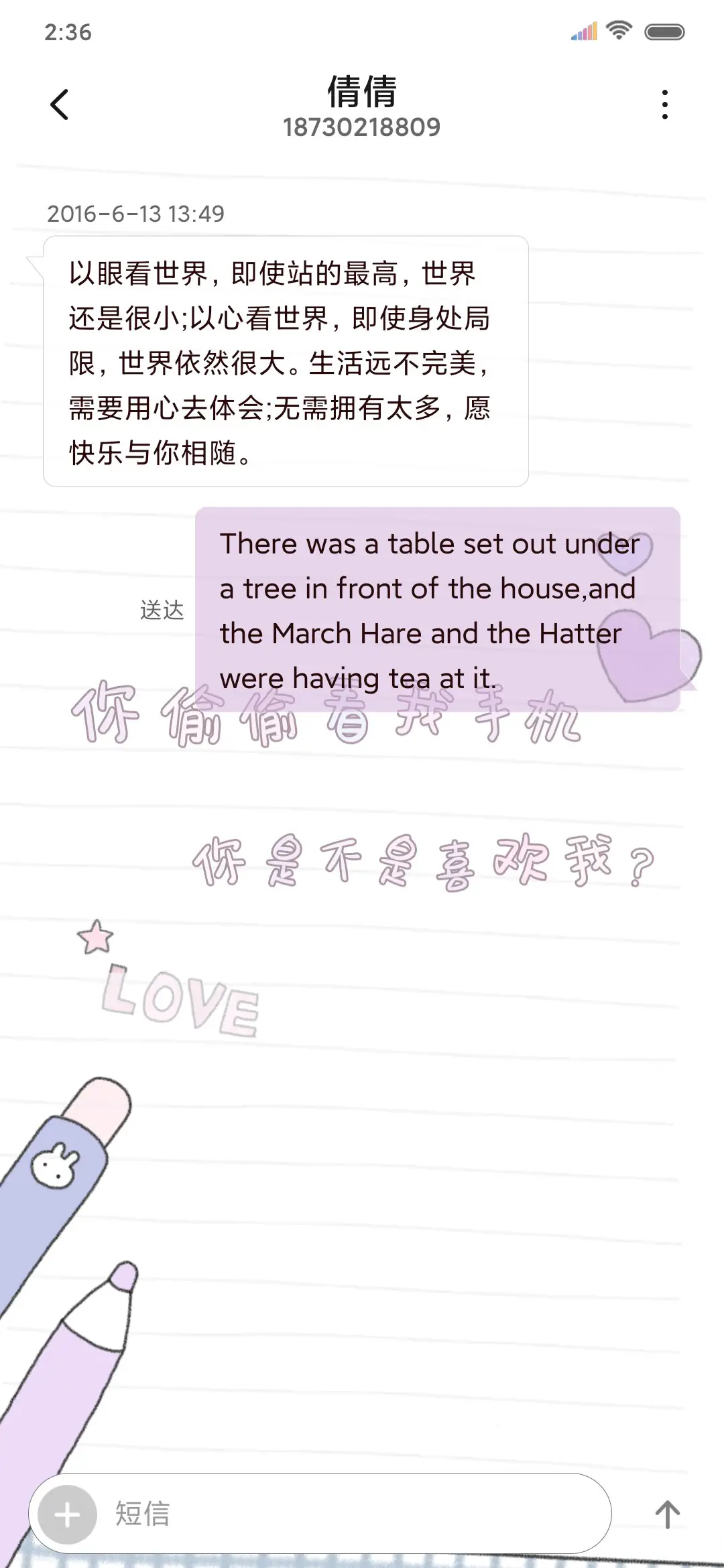This screenshot has height=1568, width=724.
Task: Tap the battery indicator icon
Action: (x=664, y=30)
